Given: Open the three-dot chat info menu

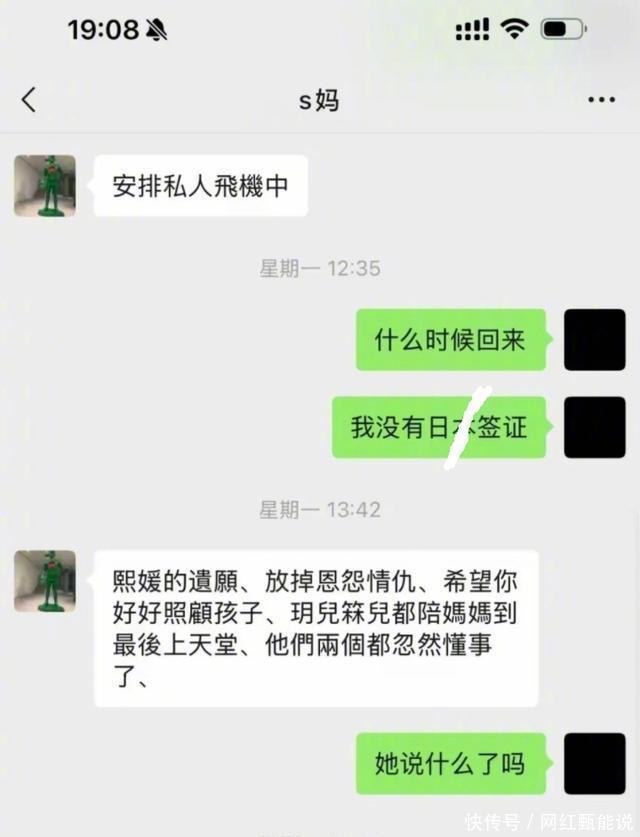Looking at the screenshot, I should click(601, 100).
